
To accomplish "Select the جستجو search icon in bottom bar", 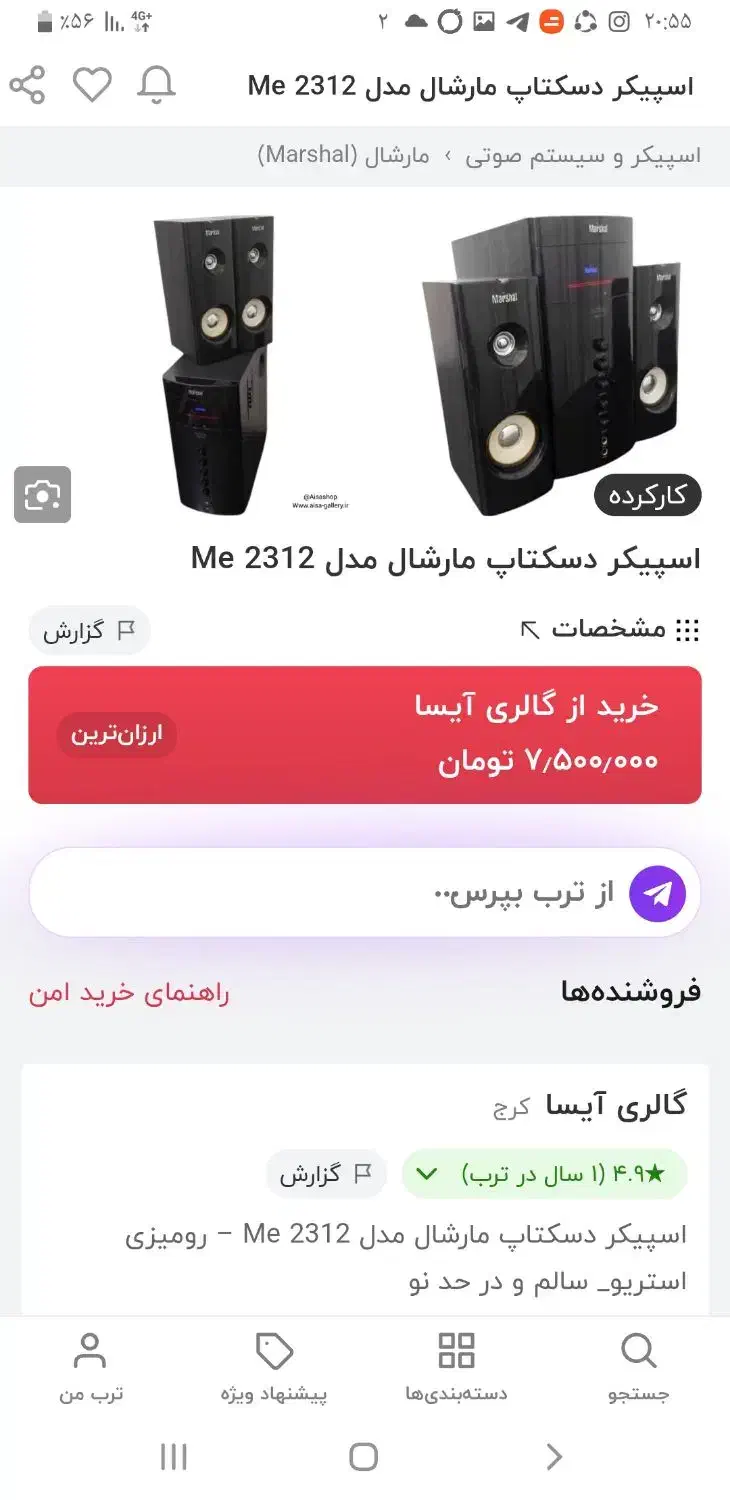I will coord(638,1350).
